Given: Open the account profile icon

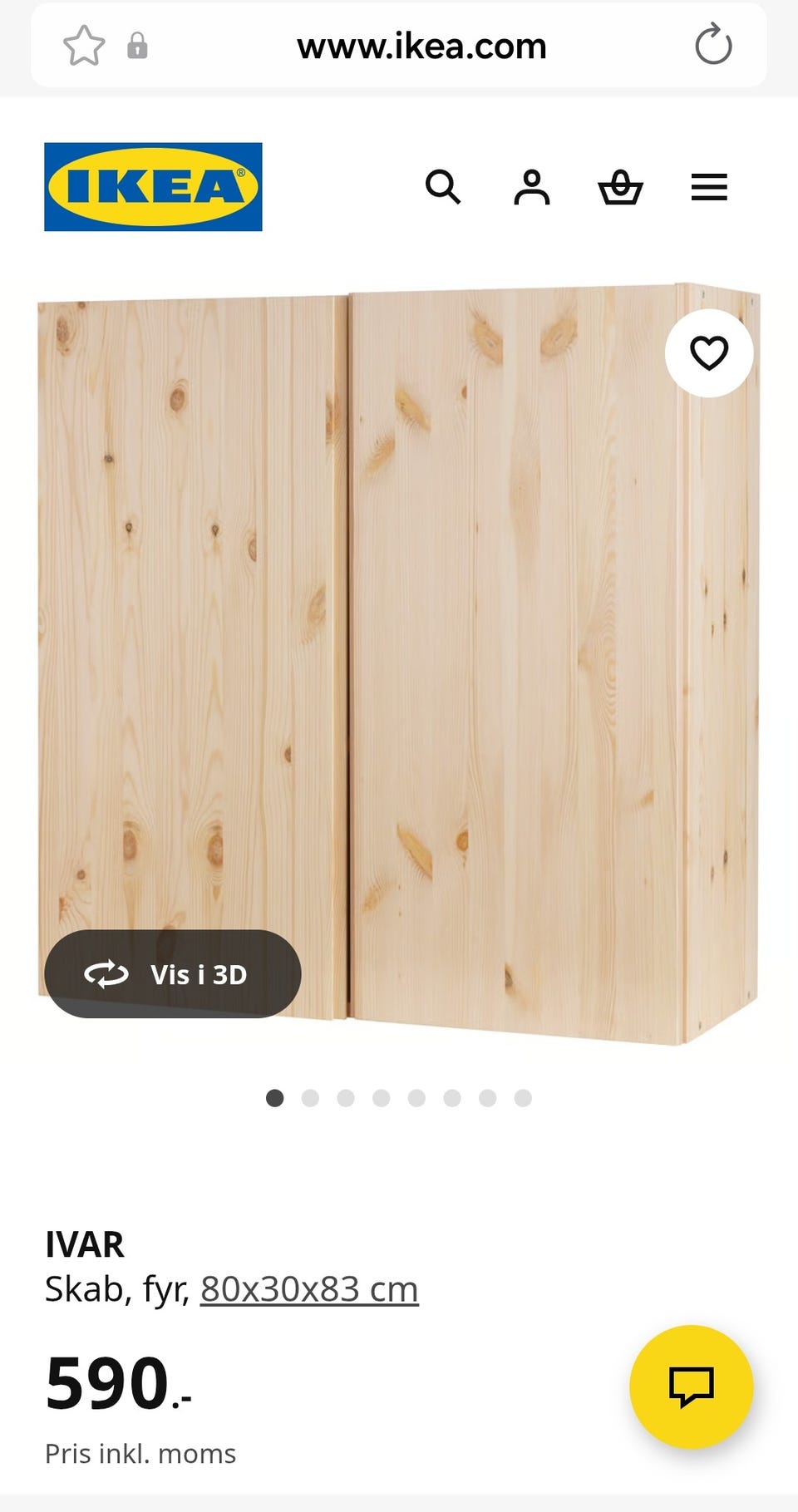Looking at the screenshot, I should click(x=532, y=187).
